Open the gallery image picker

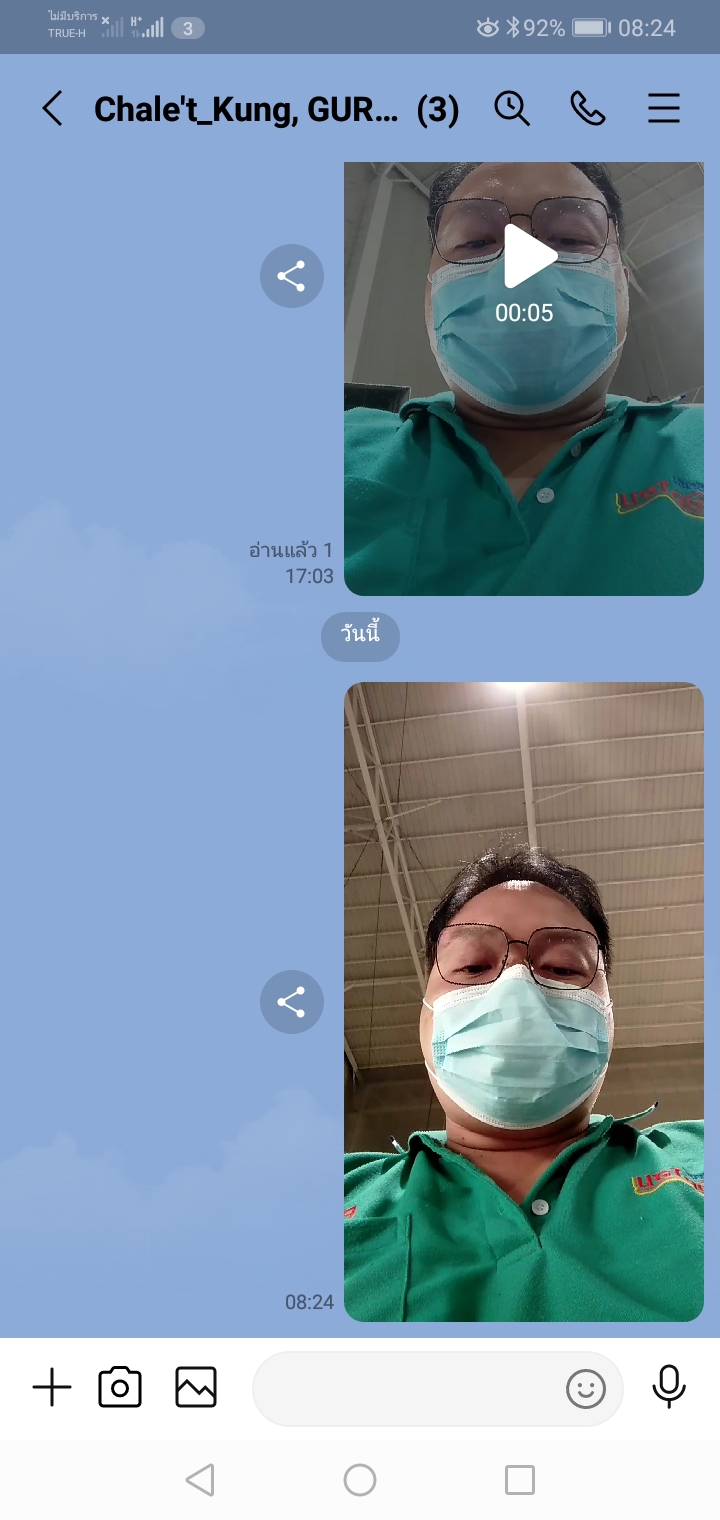tap(196, 1388)
